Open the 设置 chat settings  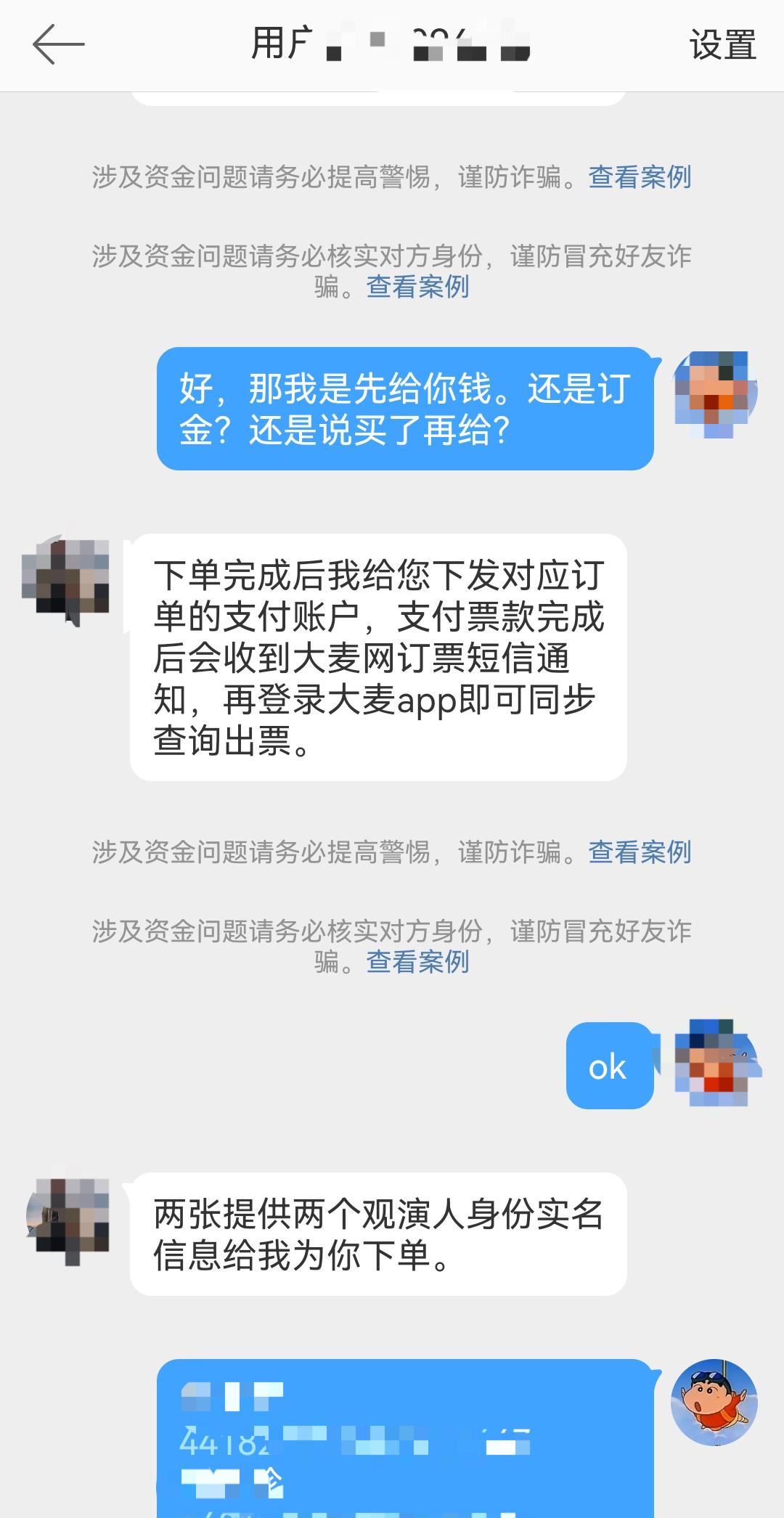click(722, 45)
